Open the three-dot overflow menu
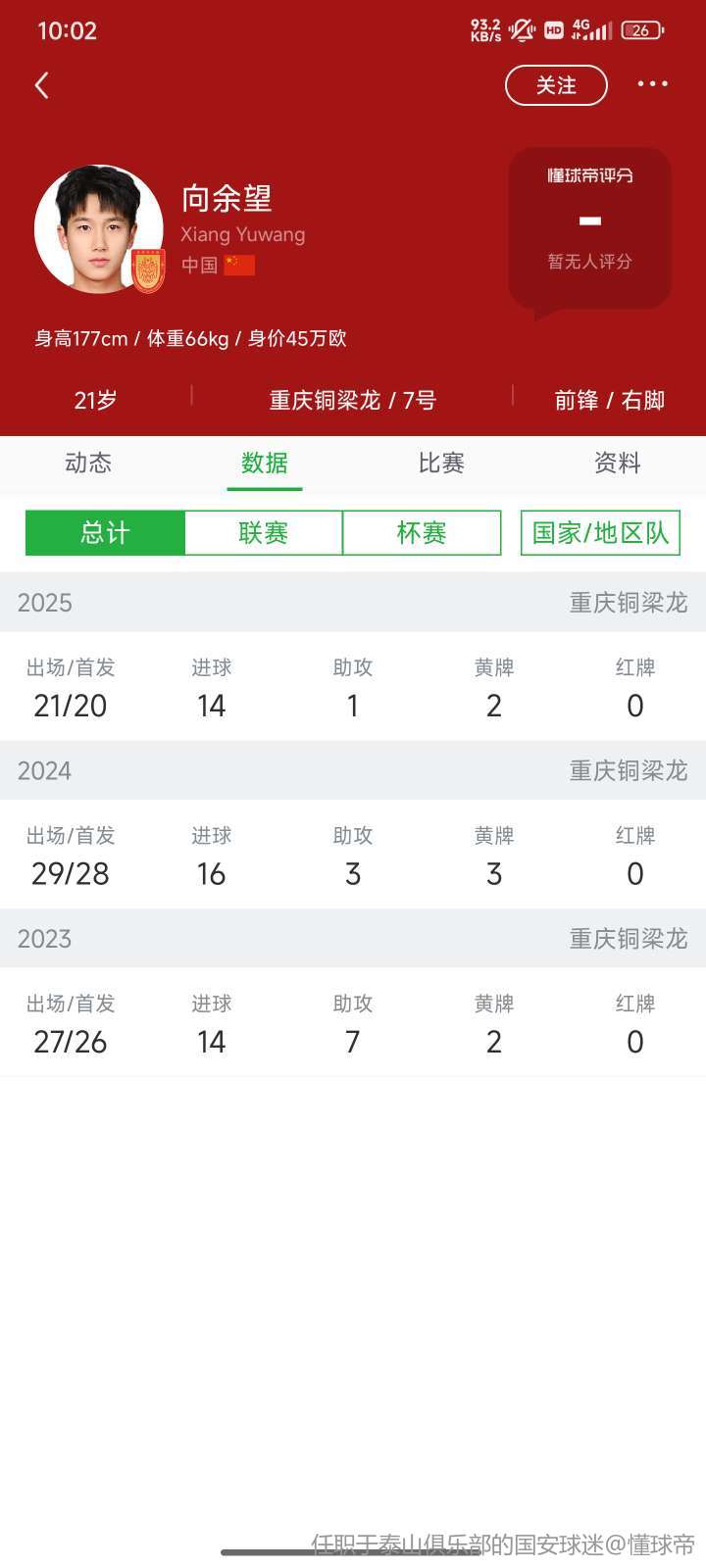Viewport: 706px width, 1568px height. pos(652,84)
